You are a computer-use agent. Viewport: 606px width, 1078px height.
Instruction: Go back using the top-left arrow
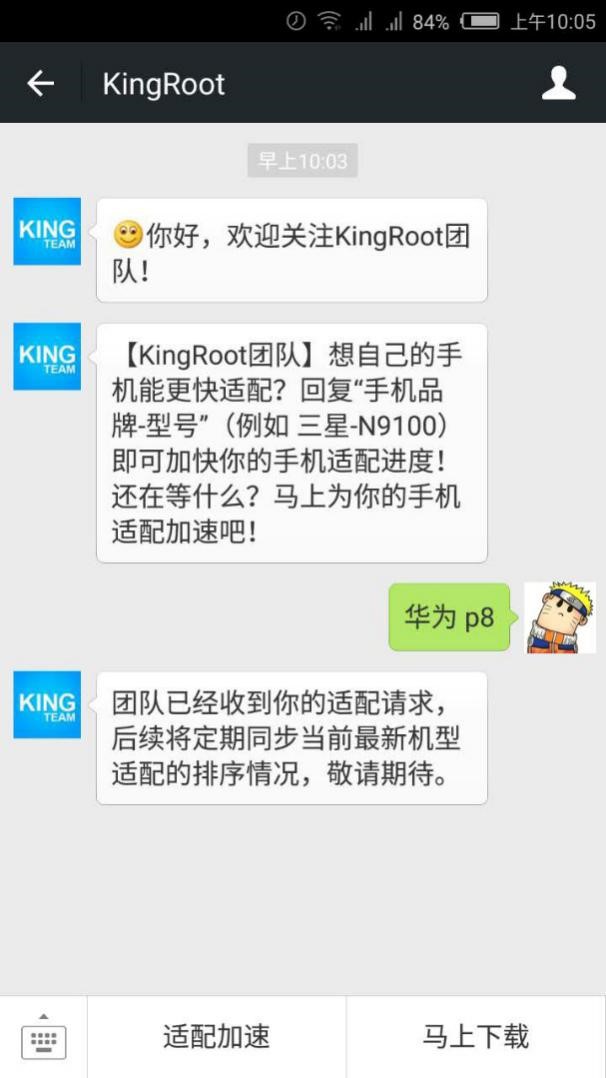point(41,83)
